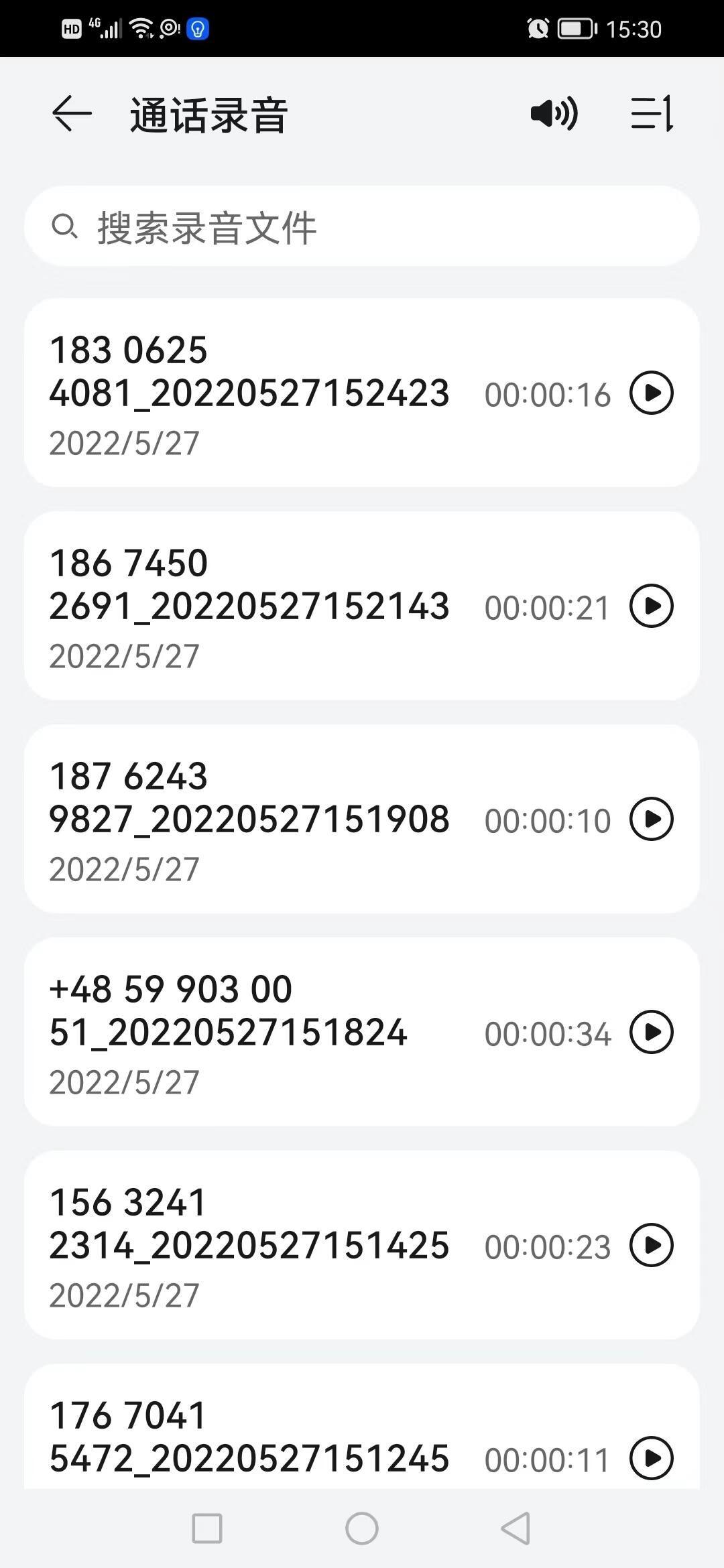724x1568 pixels.
Task: Go back from the call recordings screen
Action: pyautogui.click(x=71, y=113)
